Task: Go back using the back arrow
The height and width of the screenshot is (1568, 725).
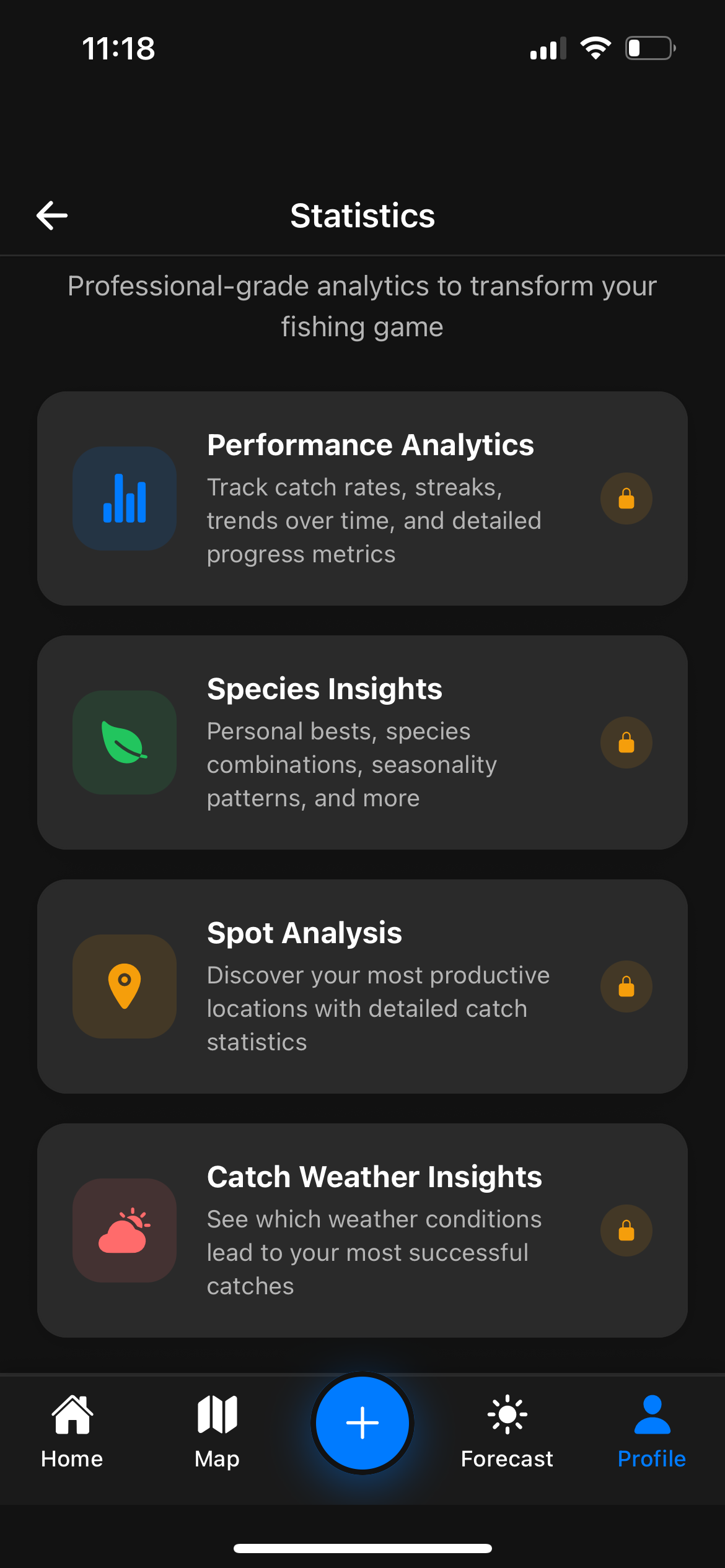Action: click(51, 215)
